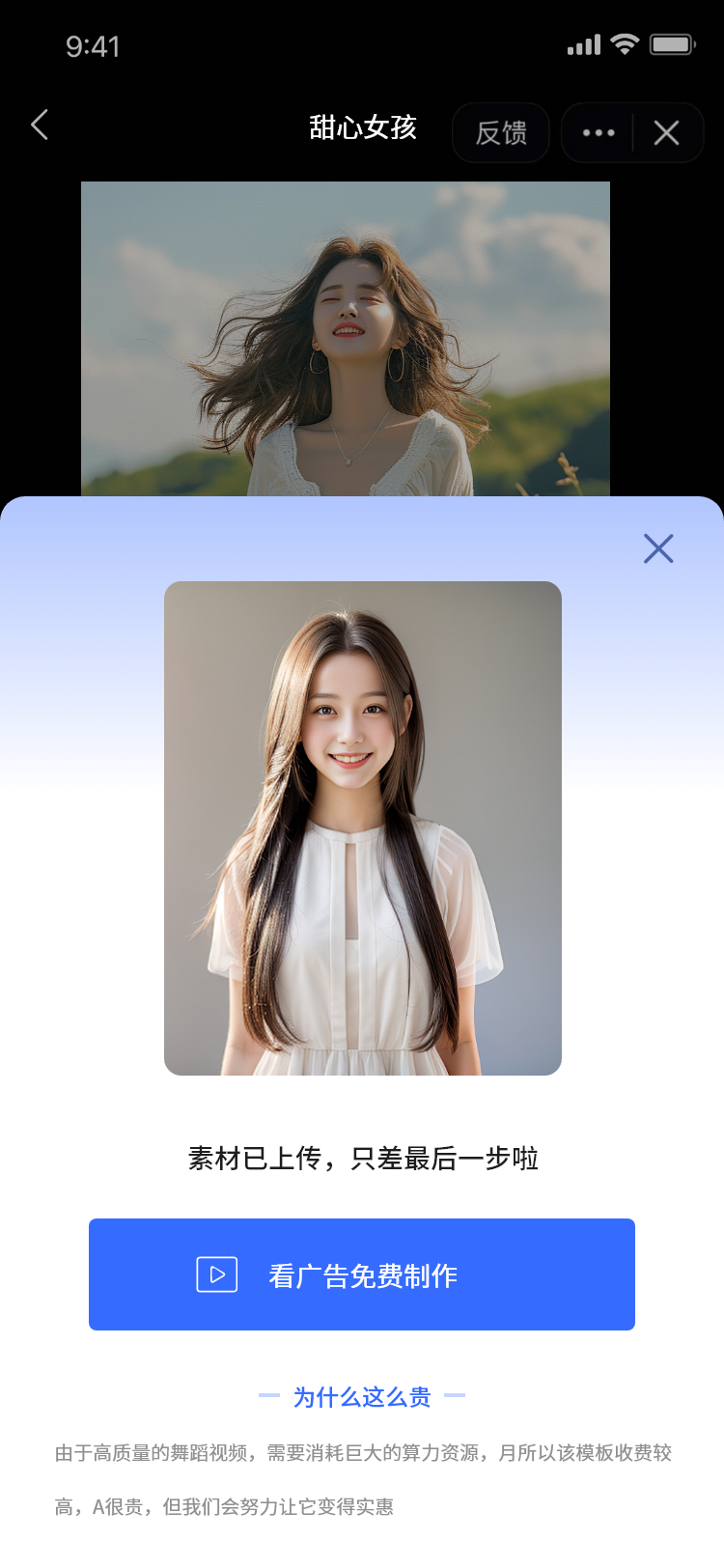The image size is (724, 1568).
Task: Tap 看广告免费制作 to watch the ad
Action: (x=362, y=1274)
